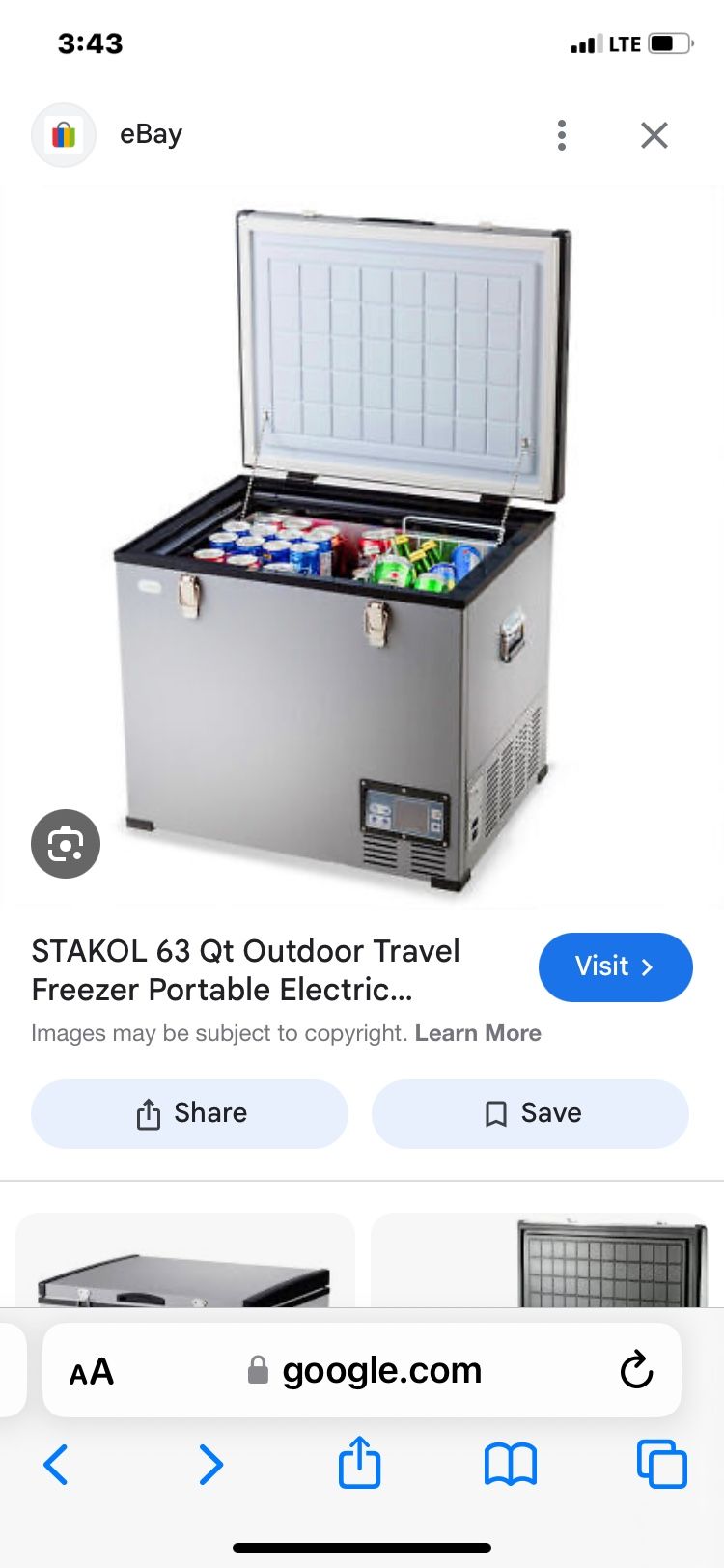Open the AA reader and text options
This screenshot has height=1568, width=724.
coord(92,1371)
